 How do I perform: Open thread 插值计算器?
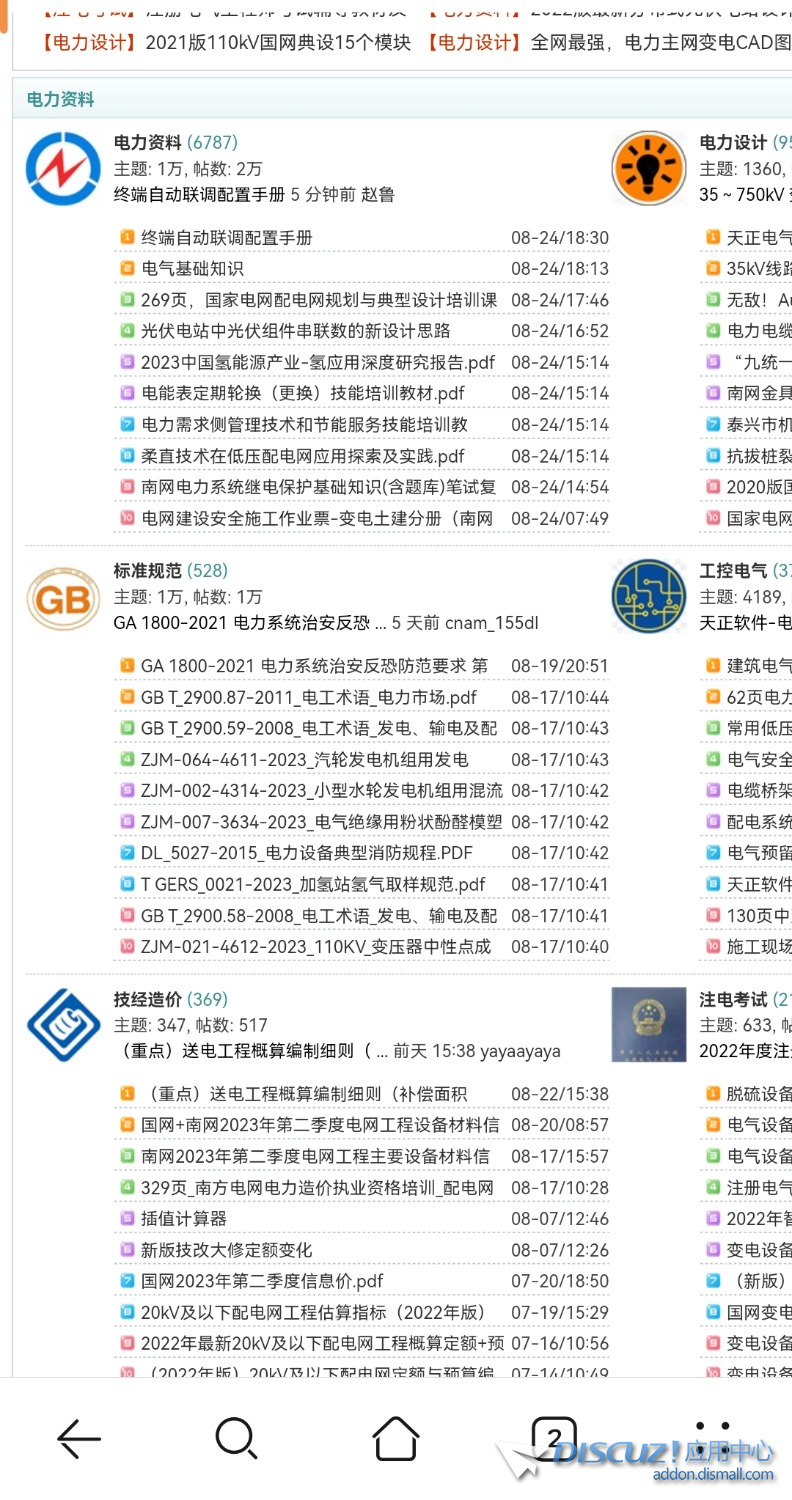tap(183, 1218)
